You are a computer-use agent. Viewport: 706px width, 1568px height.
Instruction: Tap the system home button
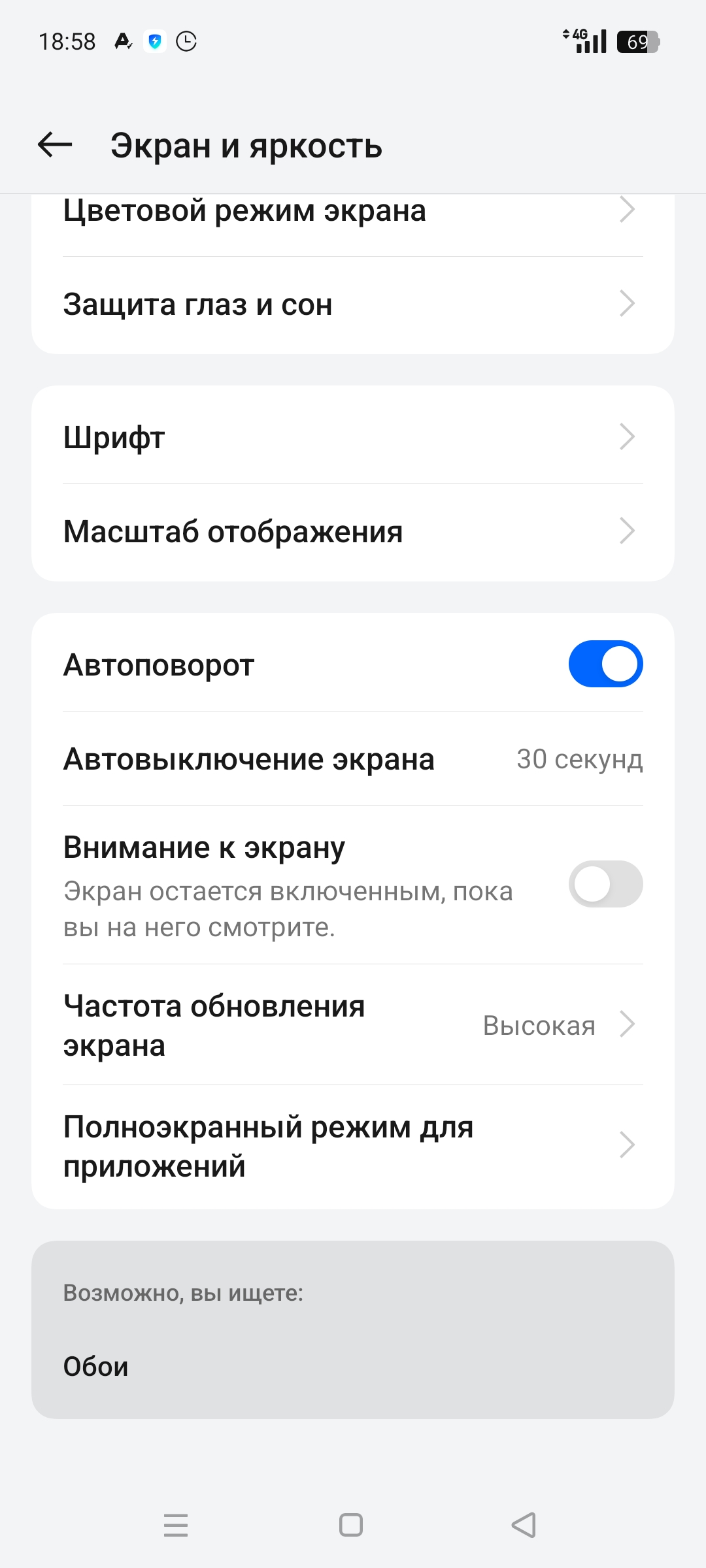(351, 1525)
